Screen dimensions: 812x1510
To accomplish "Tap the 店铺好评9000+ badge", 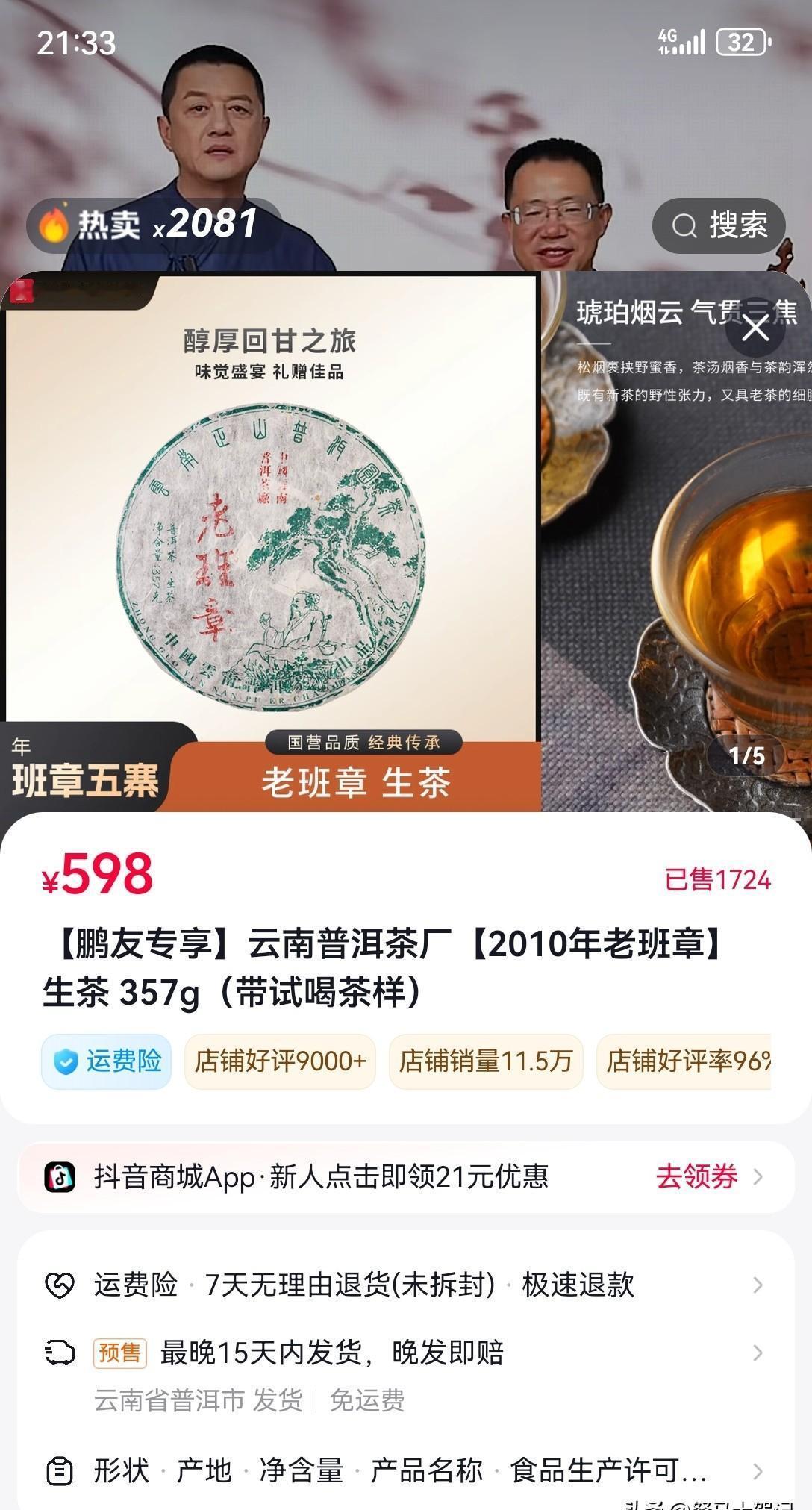I will [x=279, y=1062].
